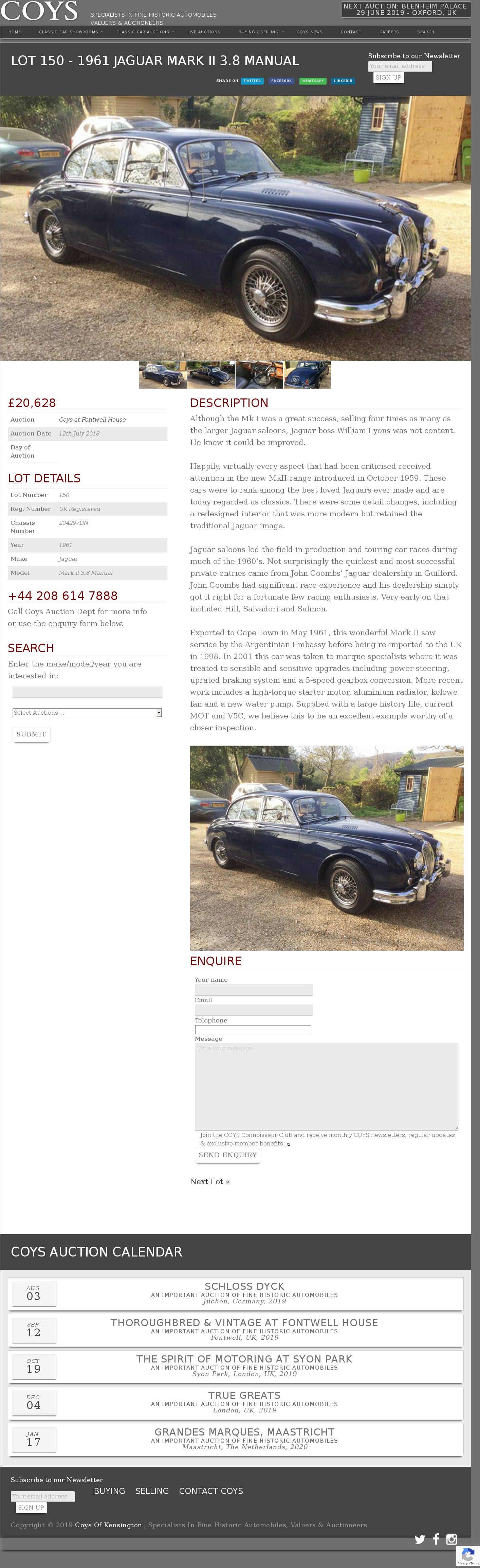Tap the Message text area

point(326,1086)
